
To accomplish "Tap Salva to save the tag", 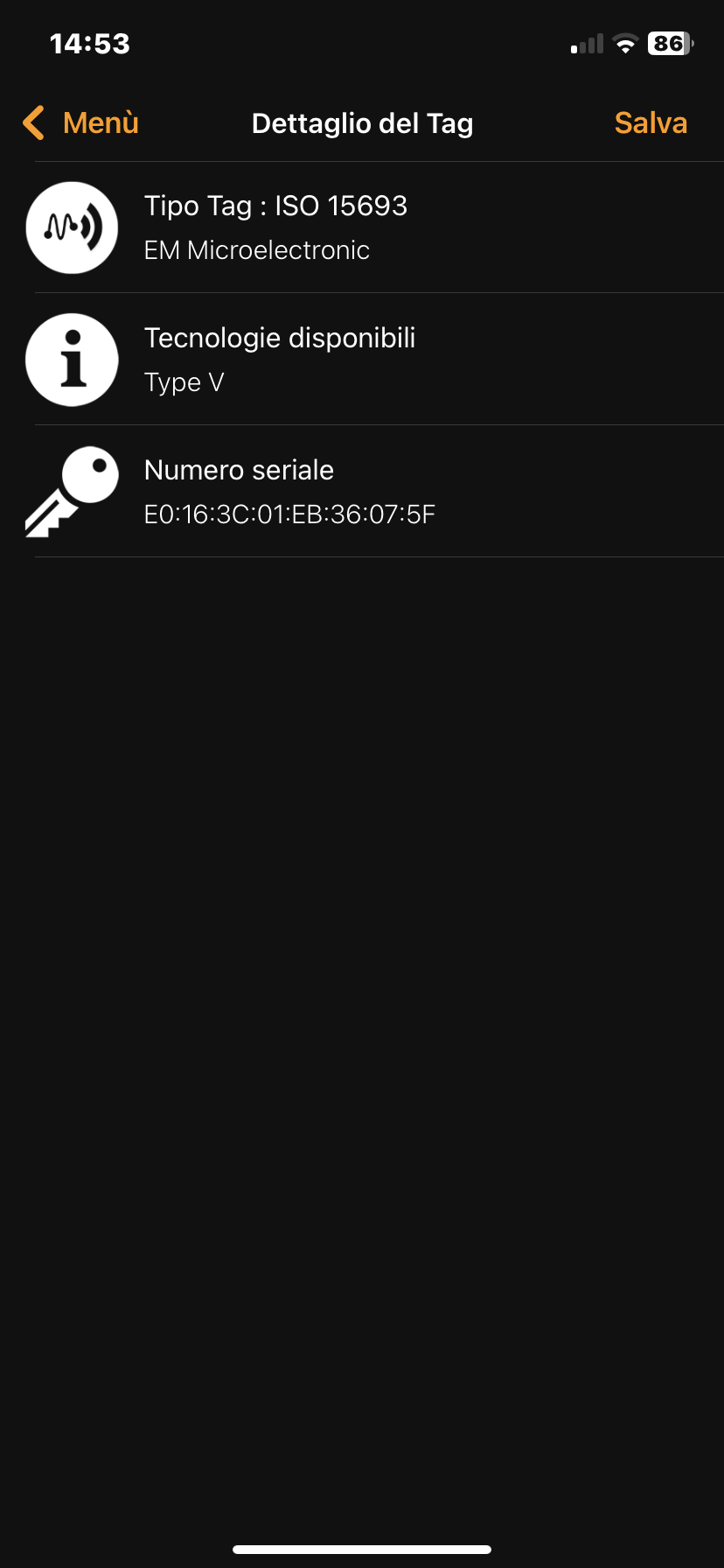I will pos(651,123).
